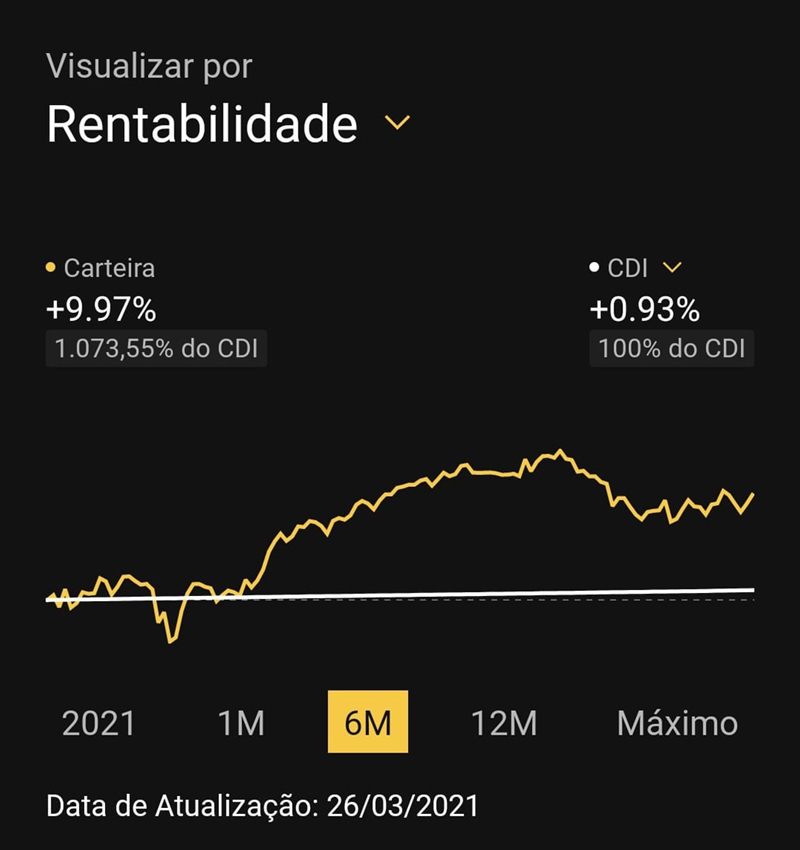Image resolution: width=800 pixels, height=850 pixels.
Task: Select the 2021 period tab
Action: (98, 723)
